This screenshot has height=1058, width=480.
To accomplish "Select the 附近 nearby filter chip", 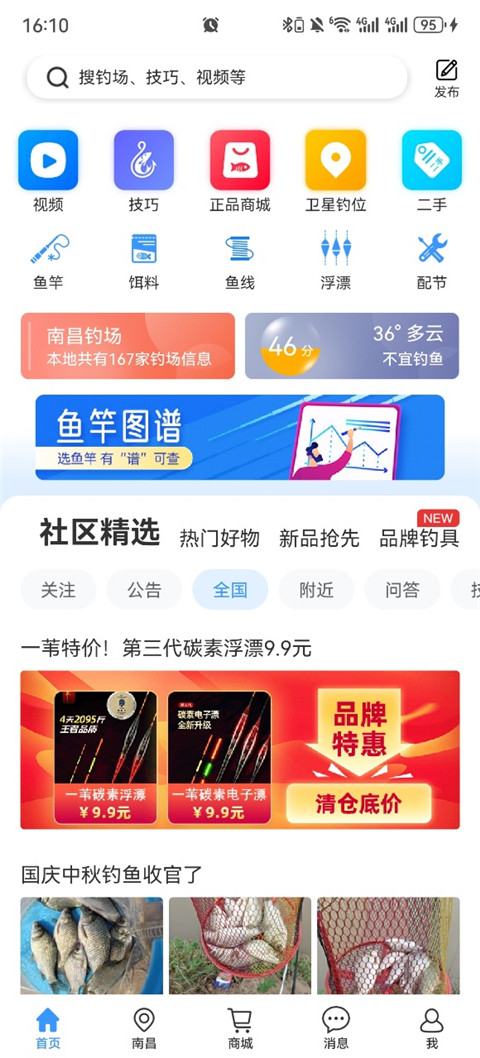I will pos(316,590).
